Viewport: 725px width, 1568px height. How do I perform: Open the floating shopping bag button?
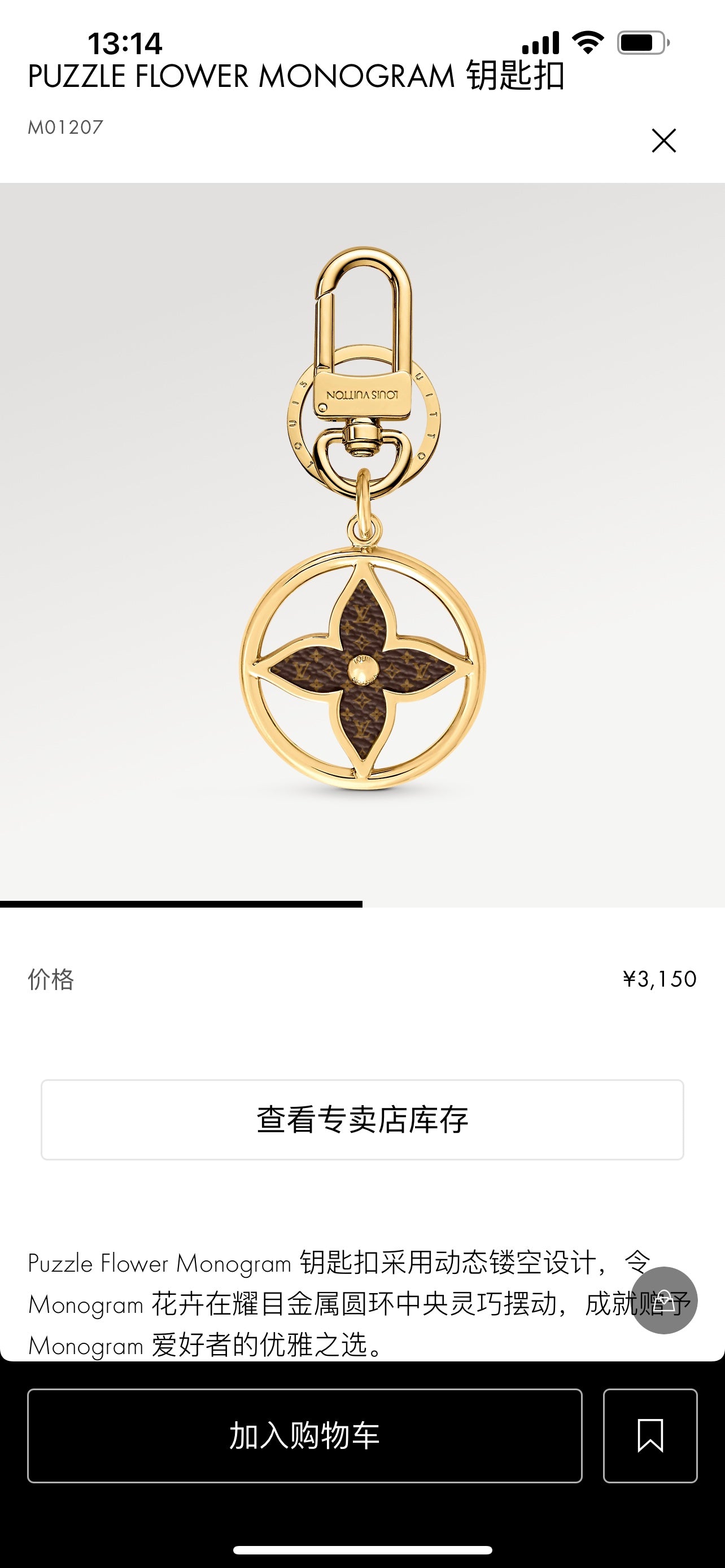point(663,1300)
